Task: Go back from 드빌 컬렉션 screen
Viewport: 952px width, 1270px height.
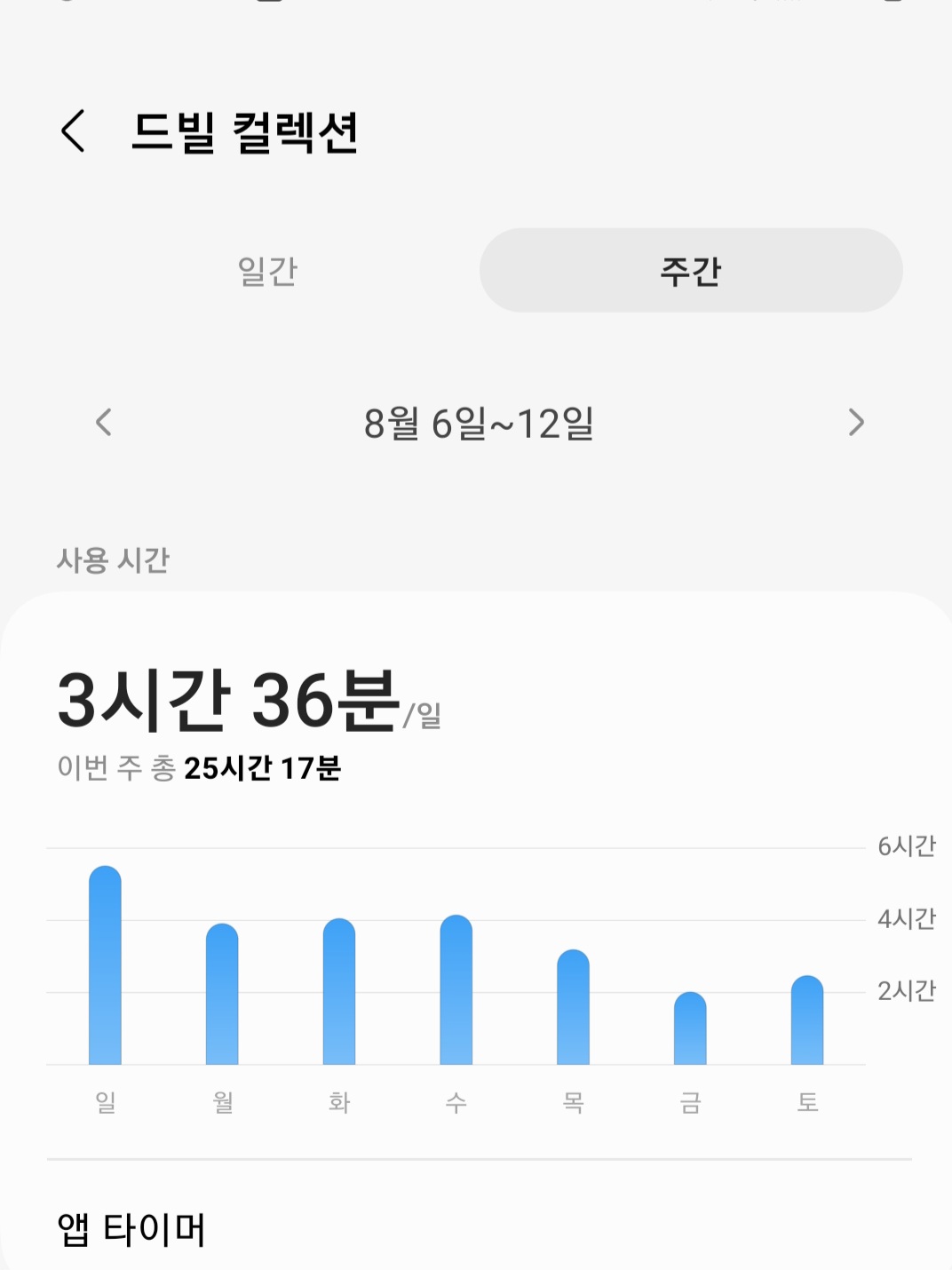Action: (74, 131)
